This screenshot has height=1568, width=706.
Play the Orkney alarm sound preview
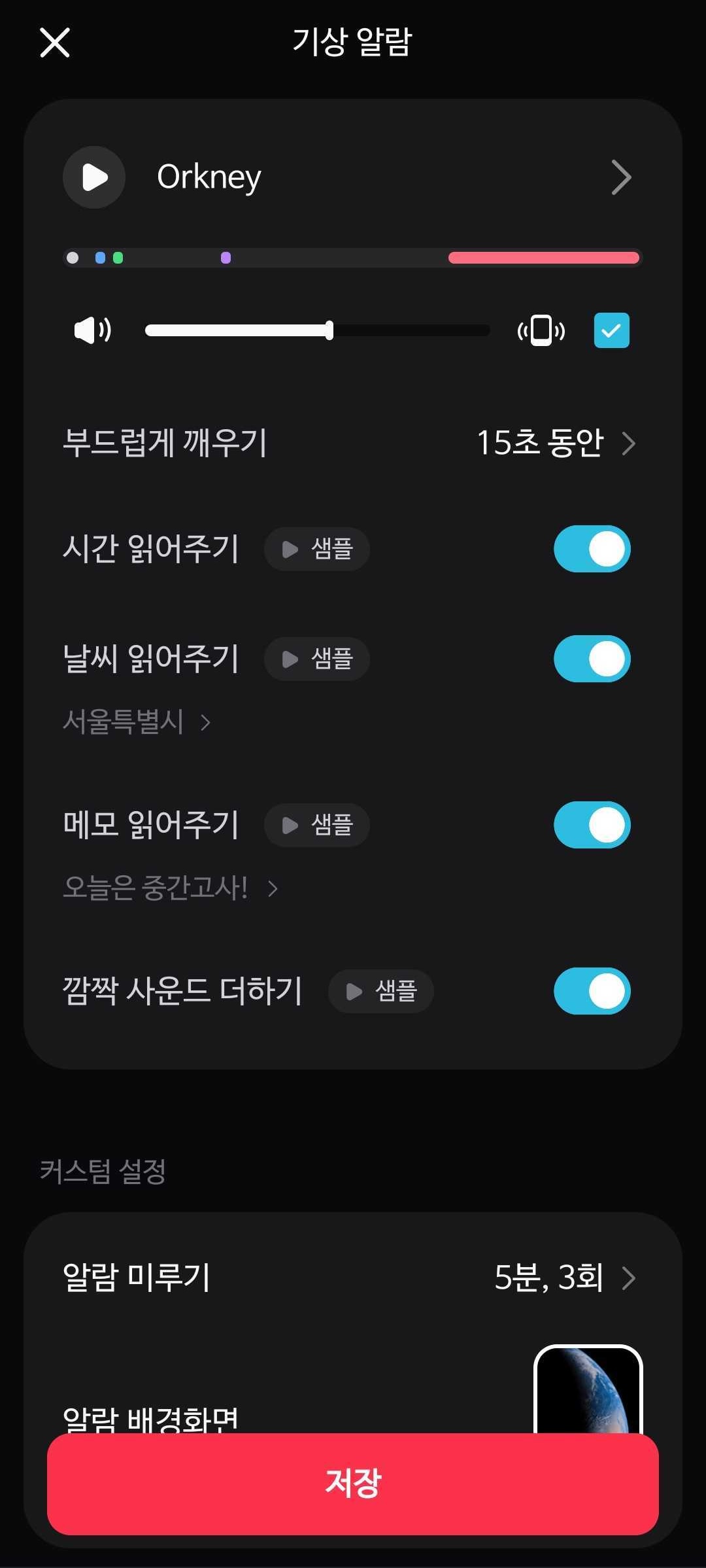(x=93, y=177)
